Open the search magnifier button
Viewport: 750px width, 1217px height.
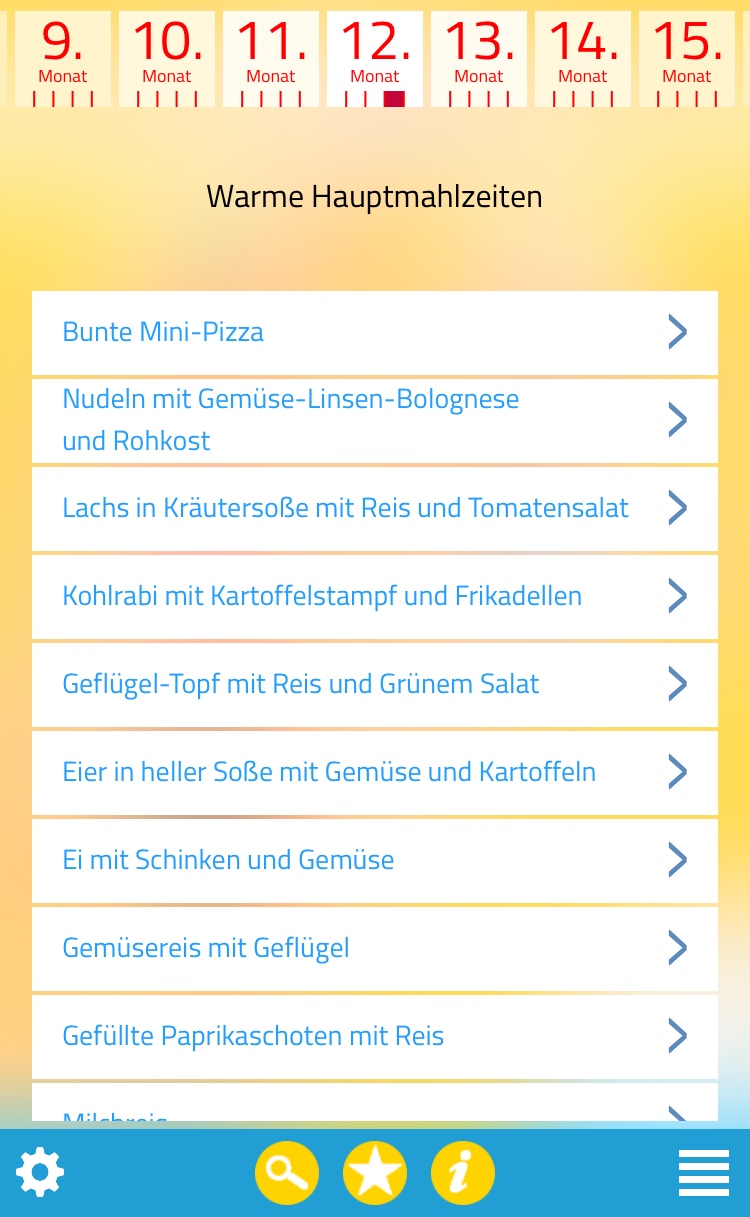pyautogui.click(x=287, y=1172)
